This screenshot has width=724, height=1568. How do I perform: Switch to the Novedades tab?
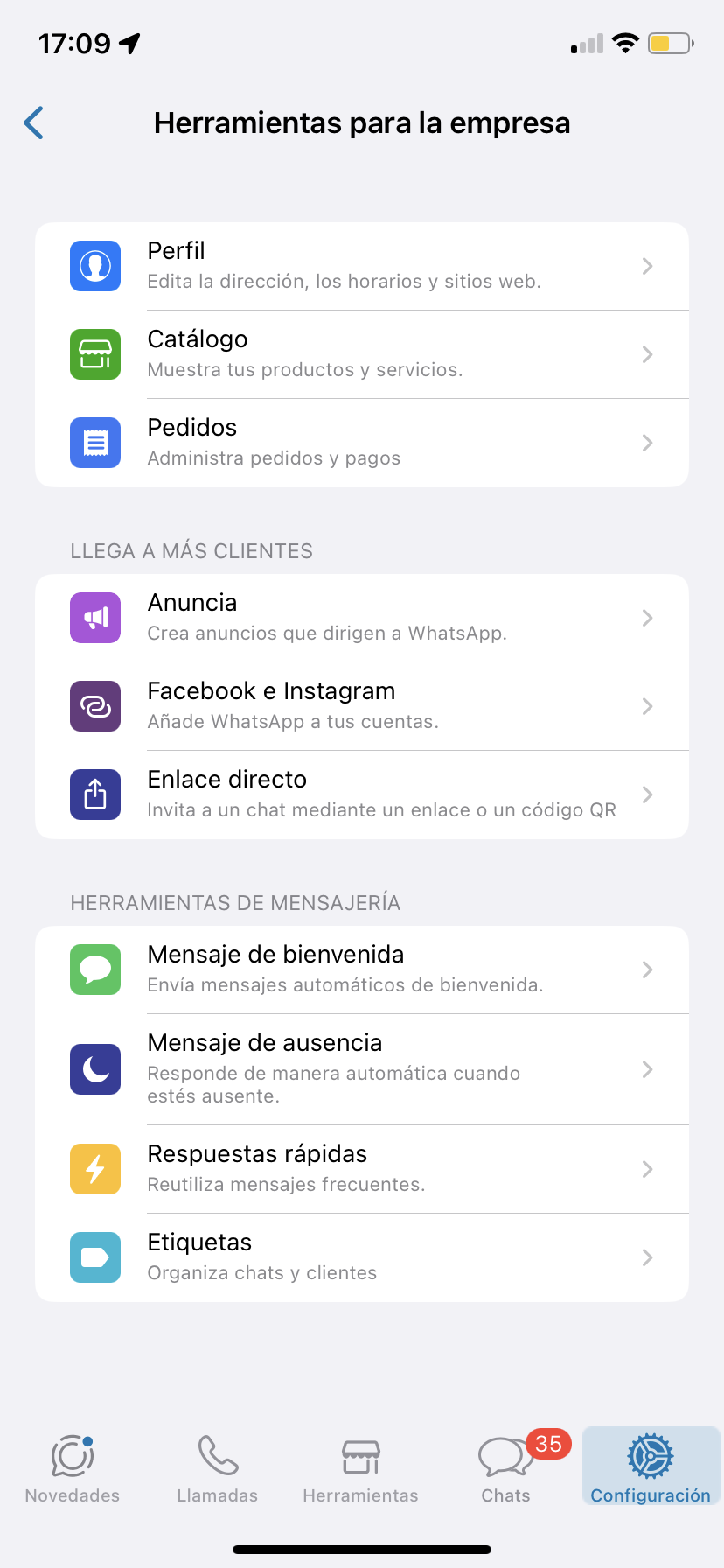pyautogui.click(x=72, y=1466)
